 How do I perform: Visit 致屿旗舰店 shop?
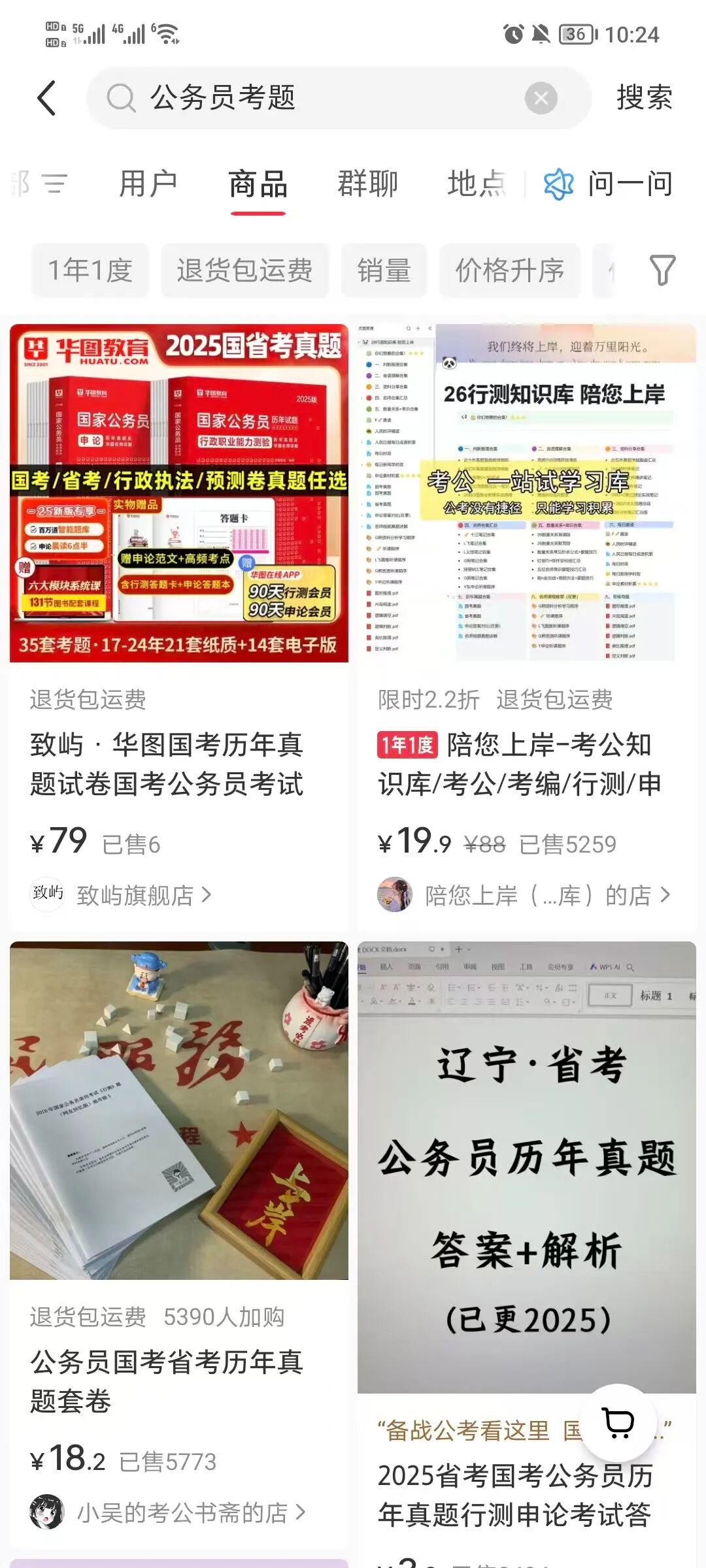[135, 895]
